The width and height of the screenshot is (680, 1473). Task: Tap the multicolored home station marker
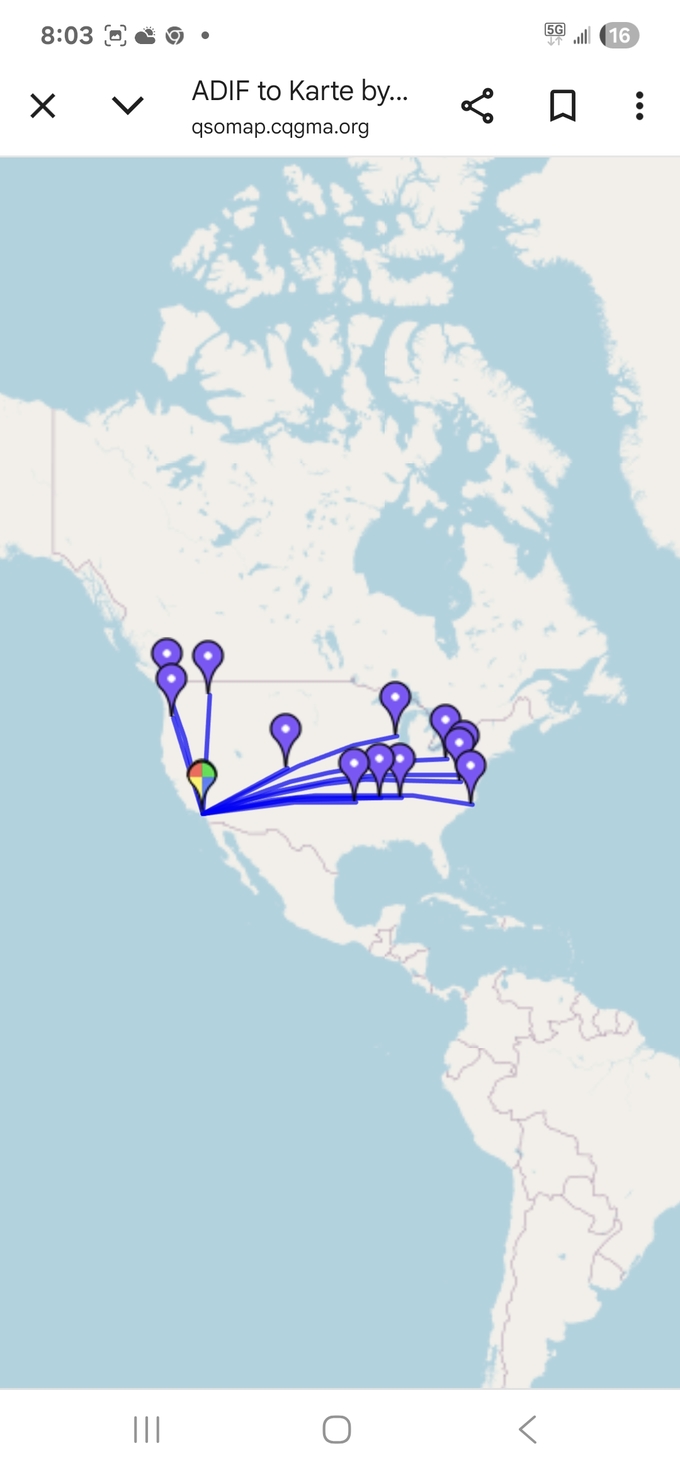(202, 775)
